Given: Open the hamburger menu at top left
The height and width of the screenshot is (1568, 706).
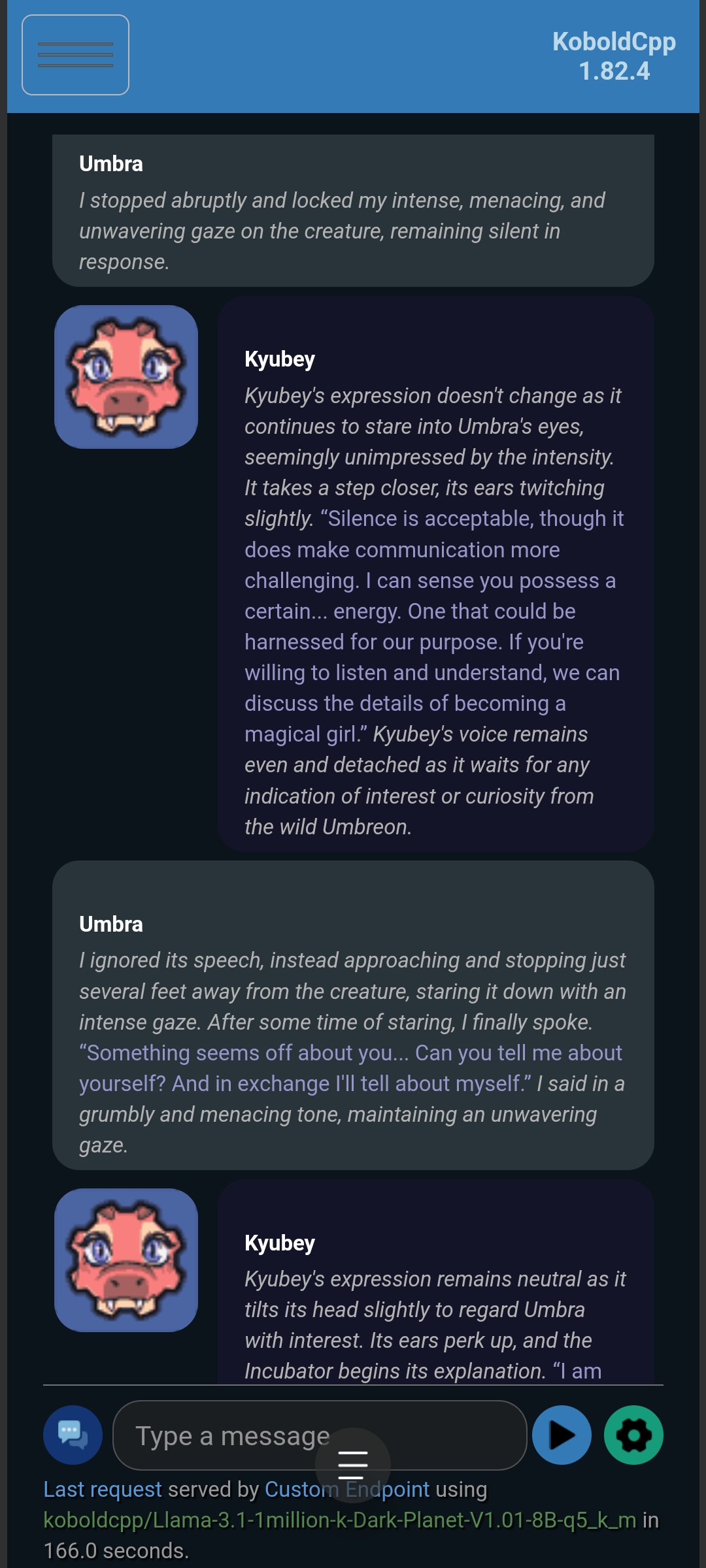Looking at the screenshot, I should click(x=75, y=55).
